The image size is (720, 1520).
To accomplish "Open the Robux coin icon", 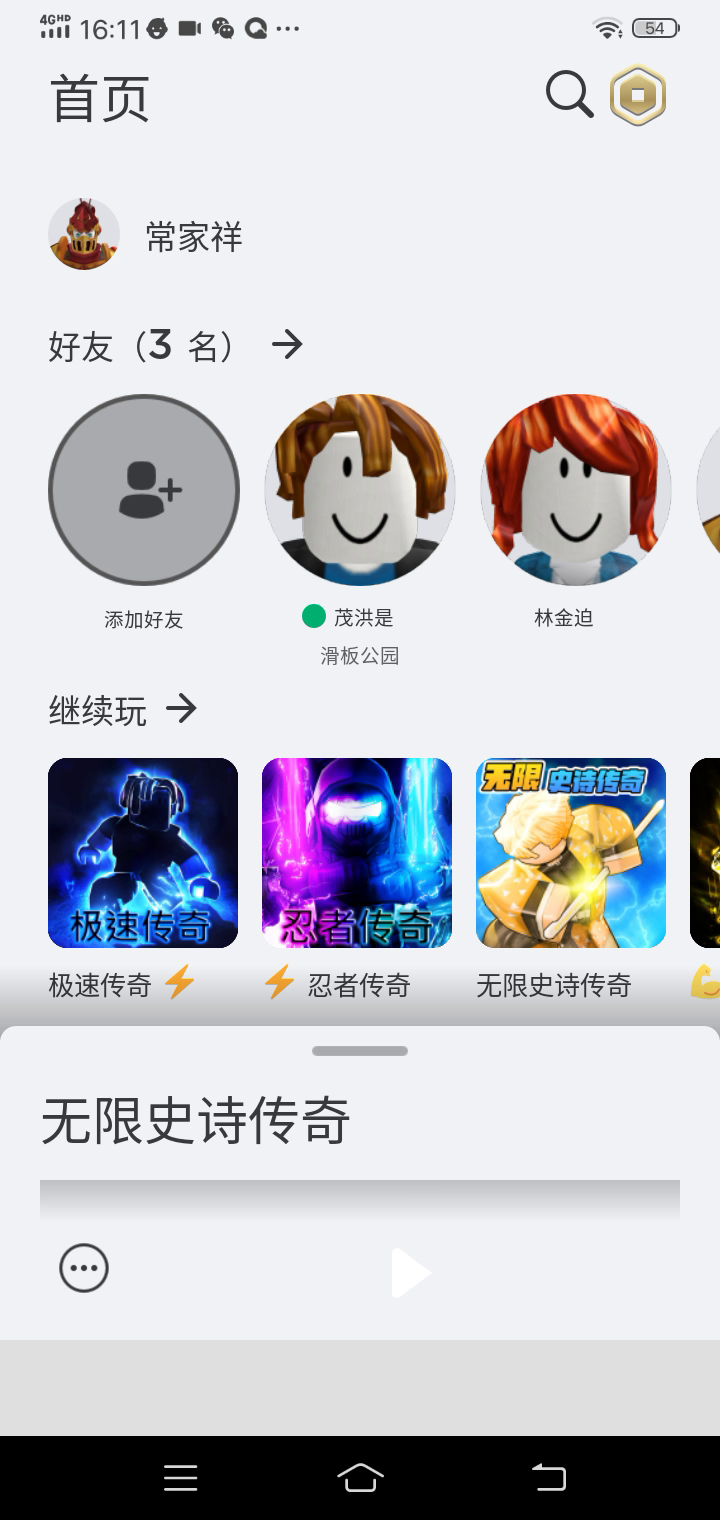I will click(x=638, y=96).
